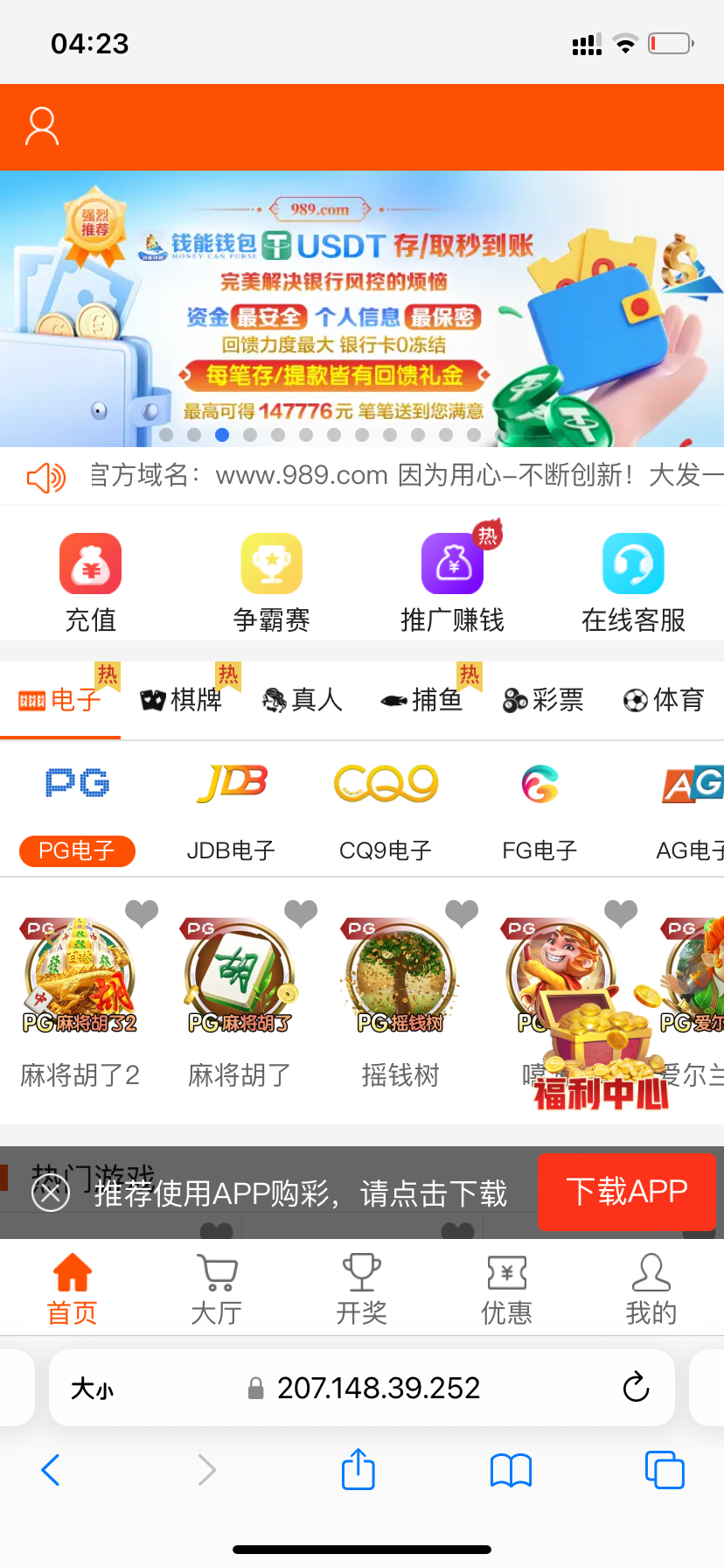Viewport: 724px width, 1568px height.
Task: Select the 争霸赛 trophy icon
Action: click(x=271, y=563)
